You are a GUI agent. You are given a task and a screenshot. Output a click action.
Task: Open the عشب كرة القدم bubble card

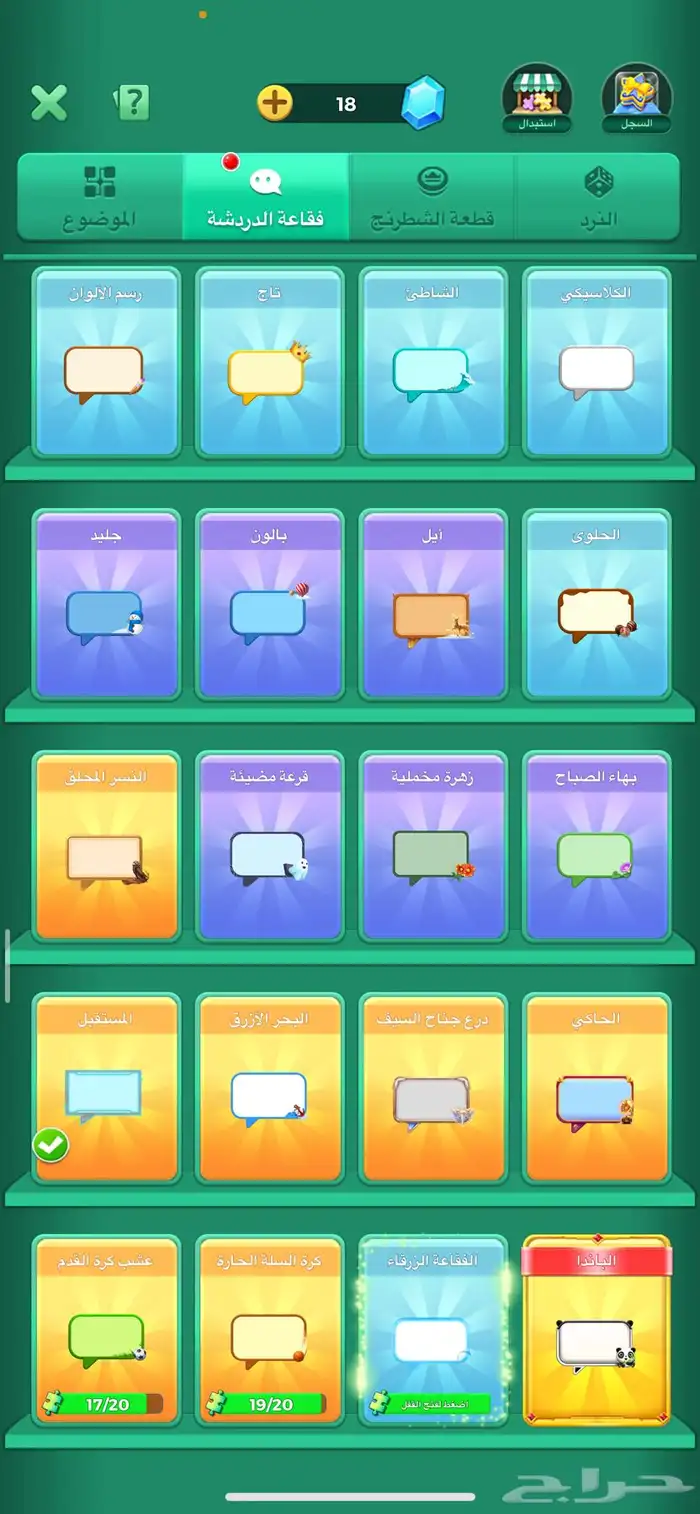(106, 1330)
